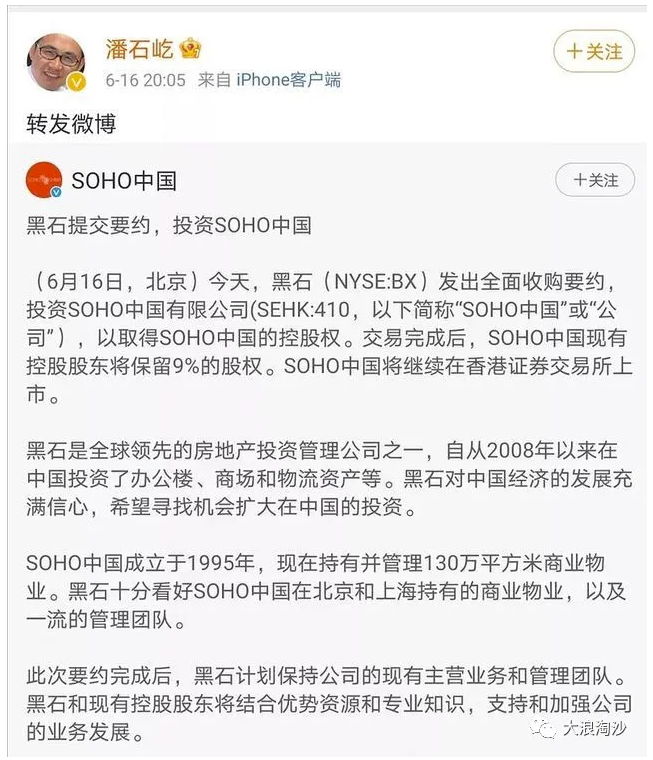View the SOHO中国 account name page

pos(124,181)
